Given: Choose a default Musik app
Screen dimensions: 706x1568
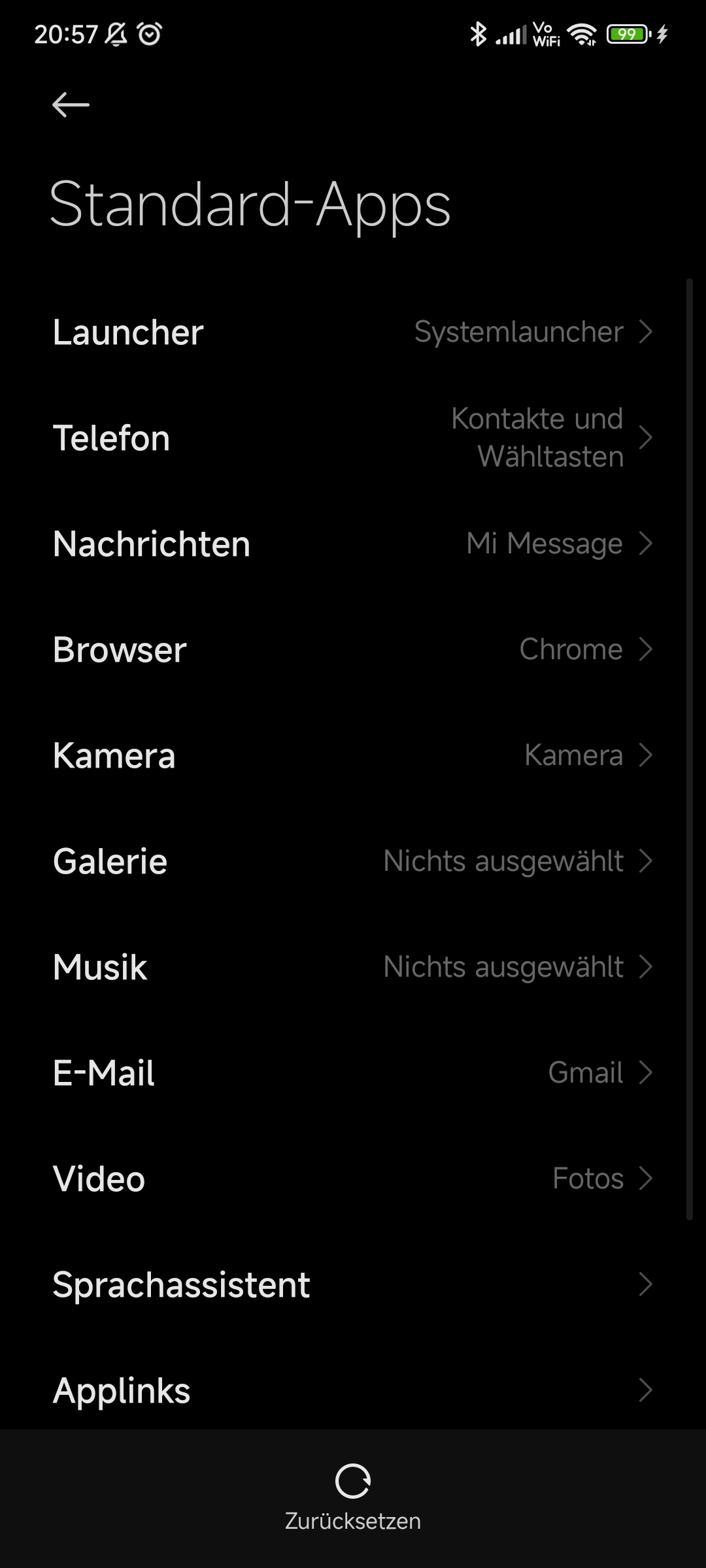Looking at the screenshot, I should click(x=353, y=967).
